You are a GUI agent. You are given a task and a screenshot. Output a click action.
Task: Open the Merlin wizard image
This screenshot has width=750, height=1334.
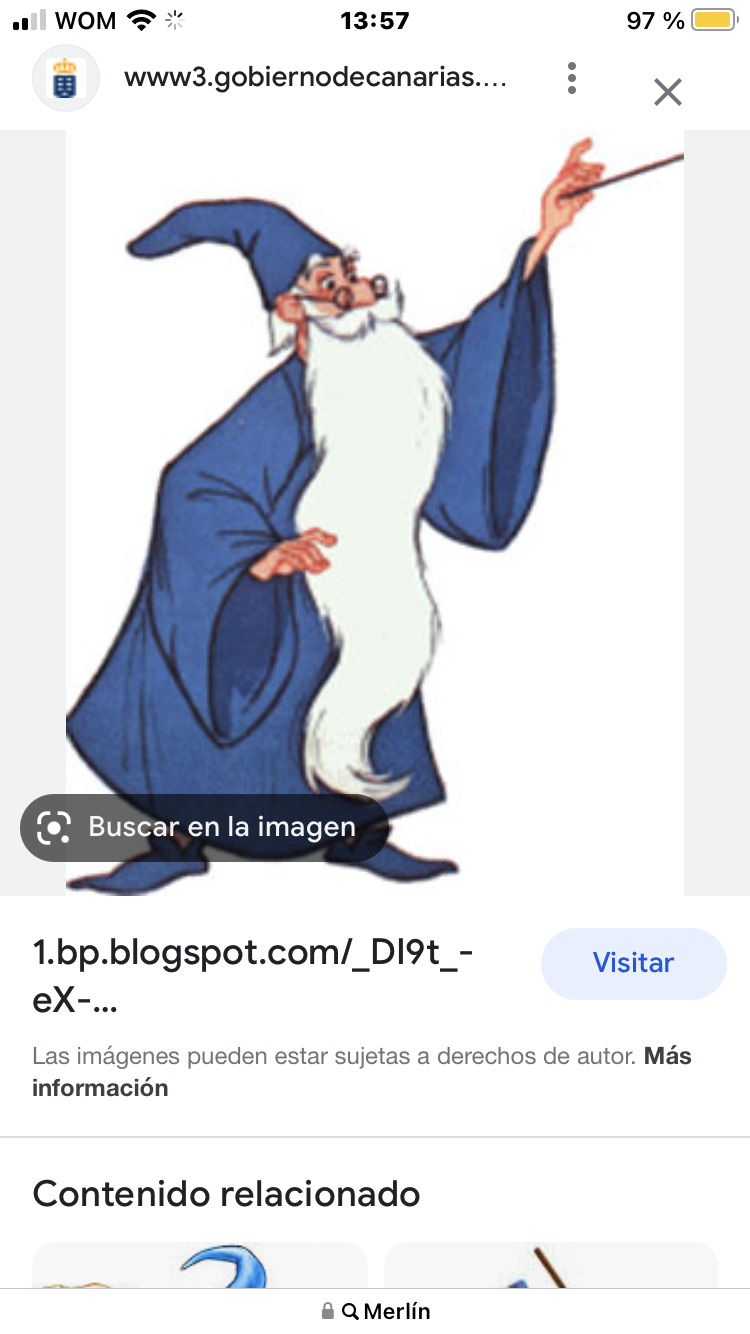coord(375,512)
